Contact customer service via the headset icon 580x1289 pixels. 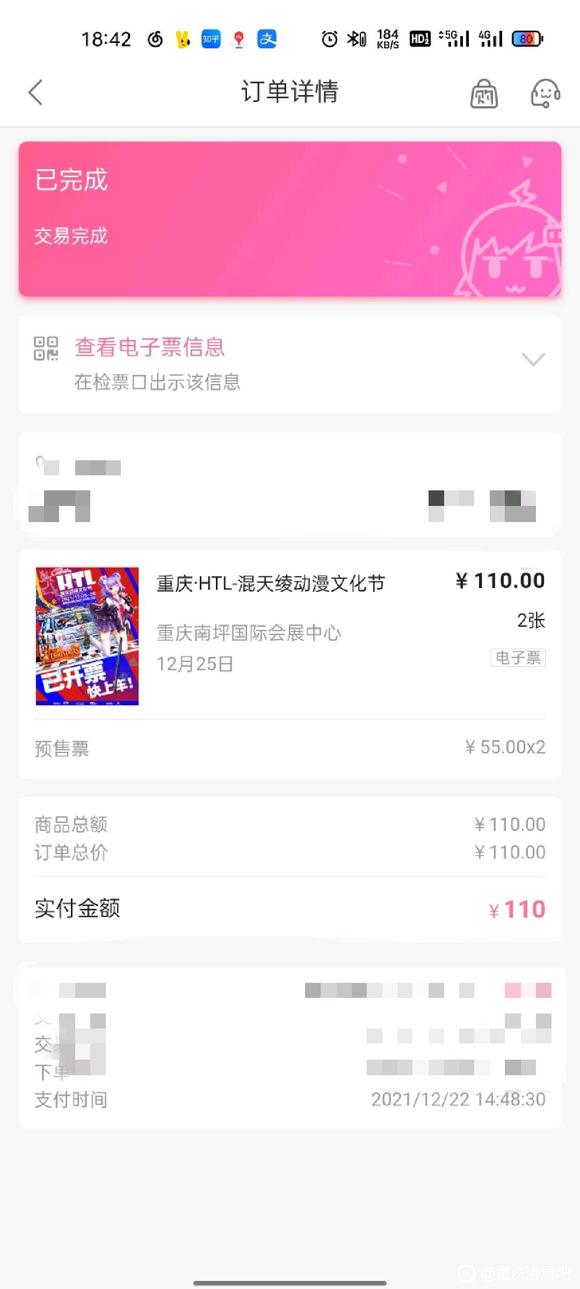pyautogui.click(x=545, y=94)
